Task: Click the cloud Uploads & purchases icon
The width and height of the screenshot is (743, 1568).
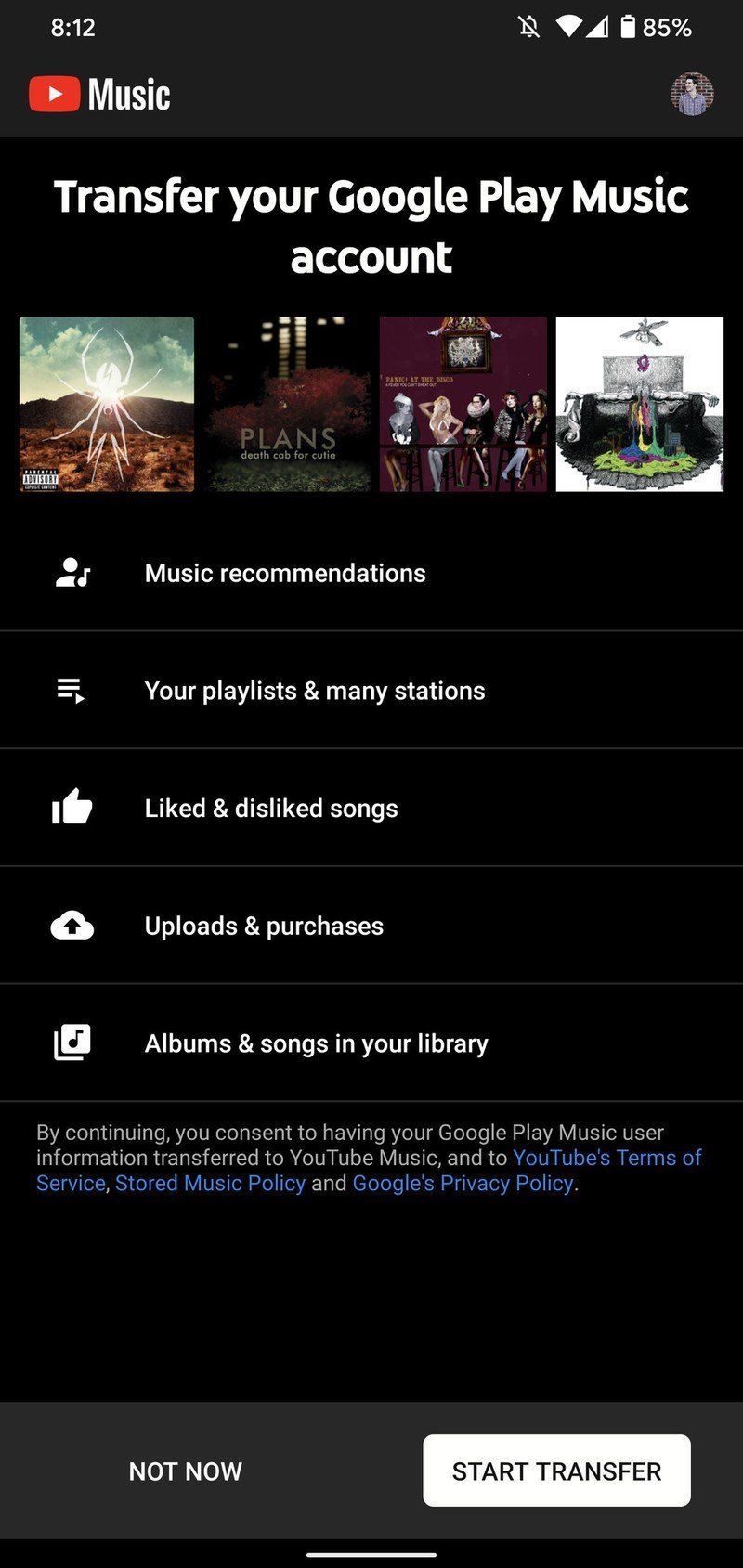Action: pyautogui.click(x=72, y=926)
